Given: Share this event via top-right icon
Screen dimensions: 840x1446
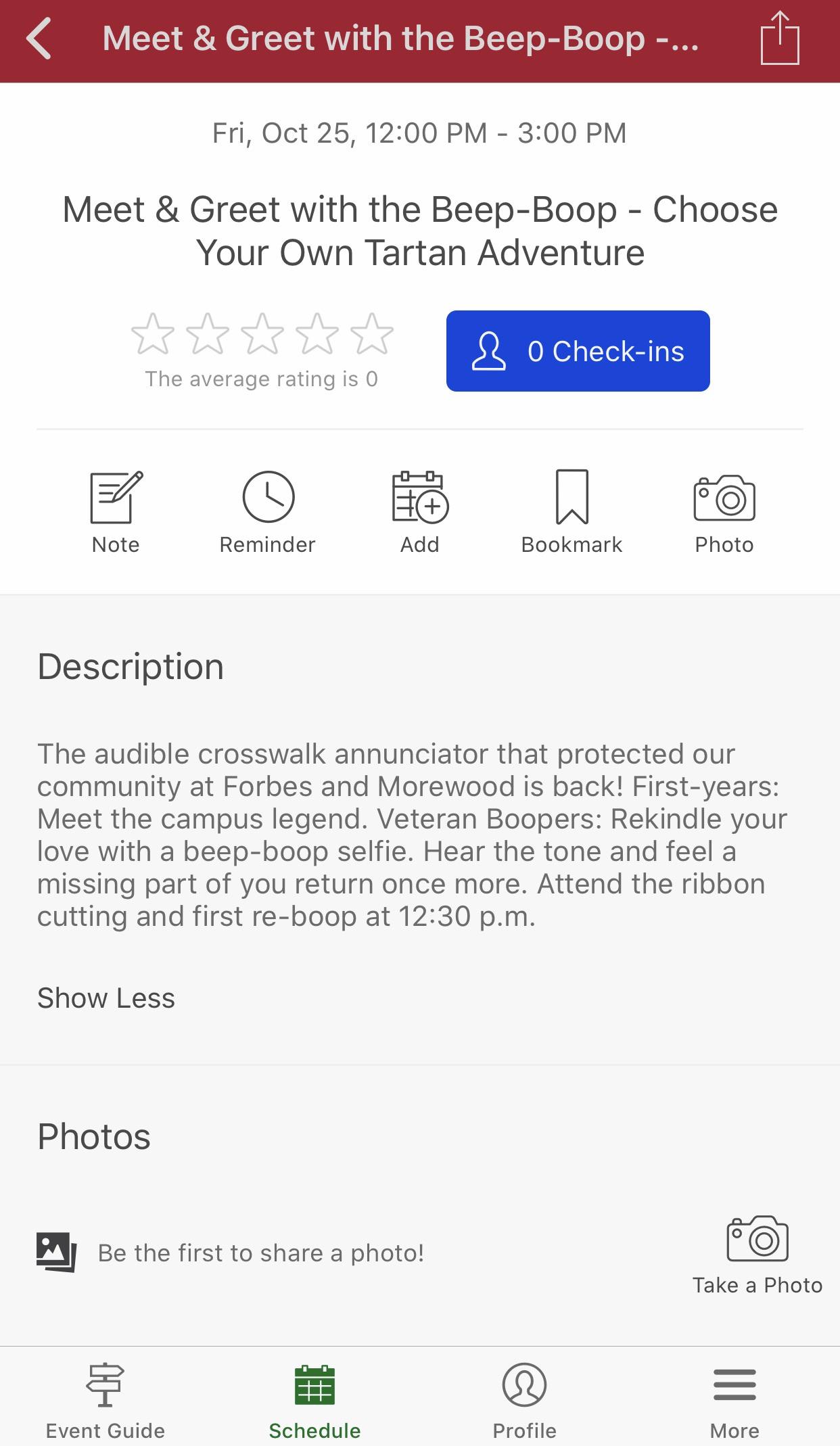Looking at the screenshot, I should click(x=780, y=39).
